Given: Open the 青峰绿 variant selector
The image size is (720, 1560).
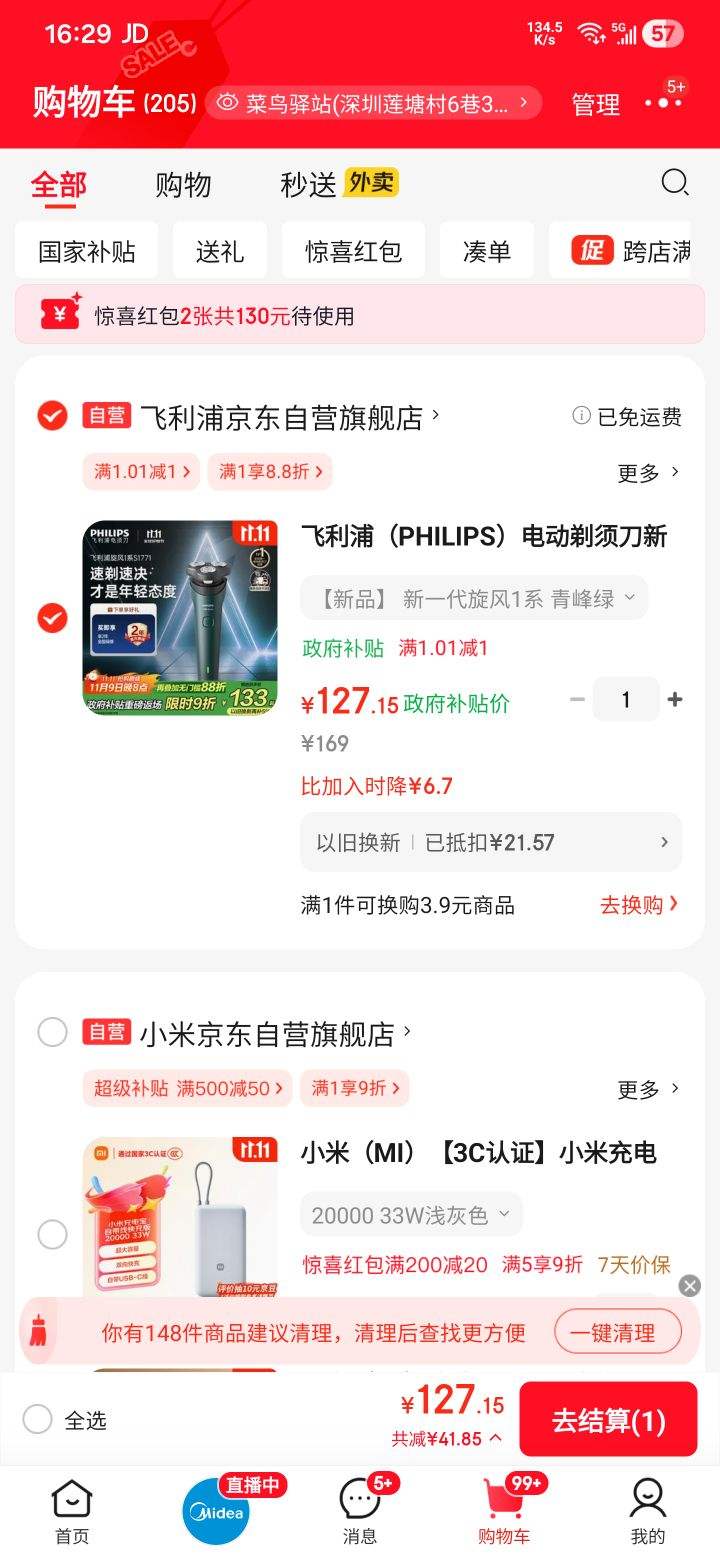Looking at the screenshot, I should (x=472, y=597).
